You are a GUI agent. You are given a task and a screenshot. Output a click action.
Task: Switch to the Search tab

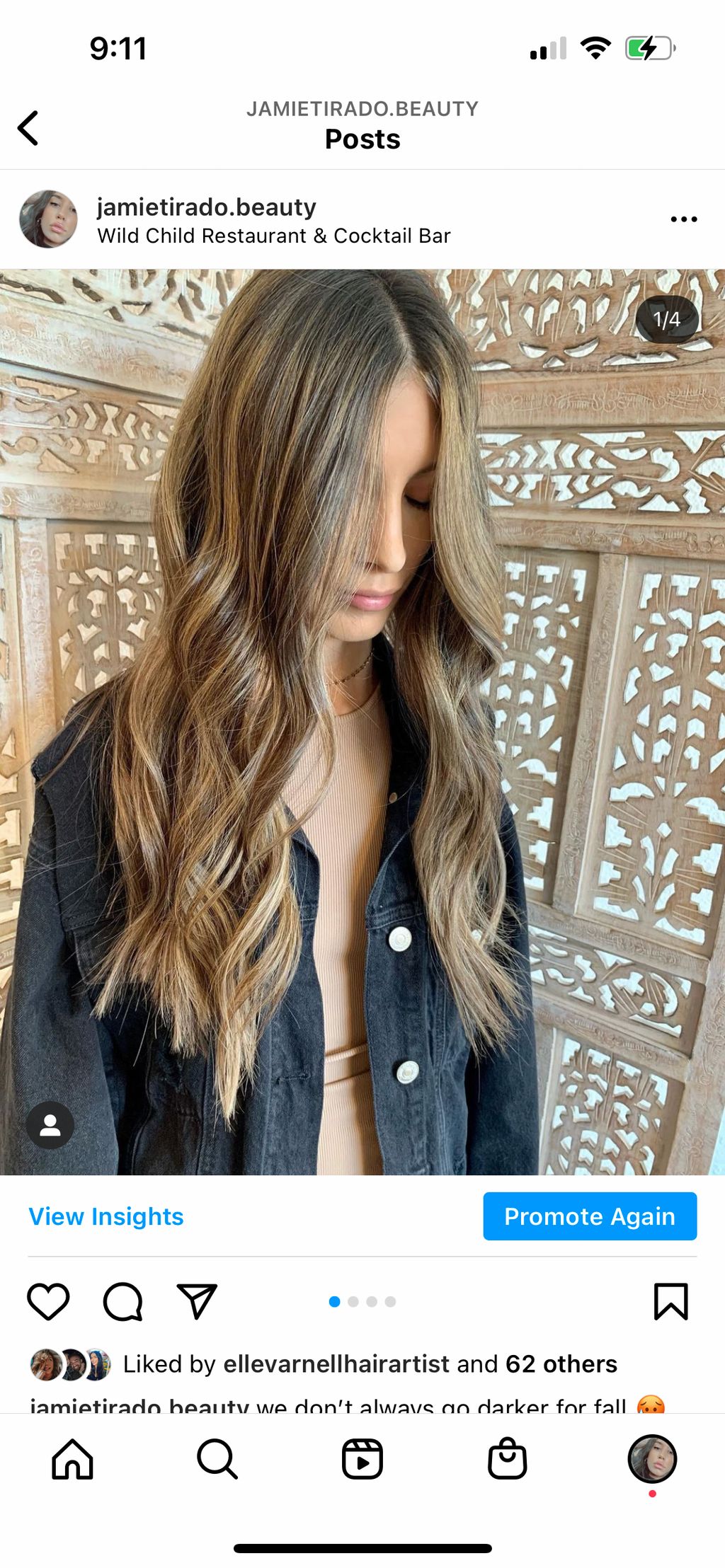pos(217,1459)
